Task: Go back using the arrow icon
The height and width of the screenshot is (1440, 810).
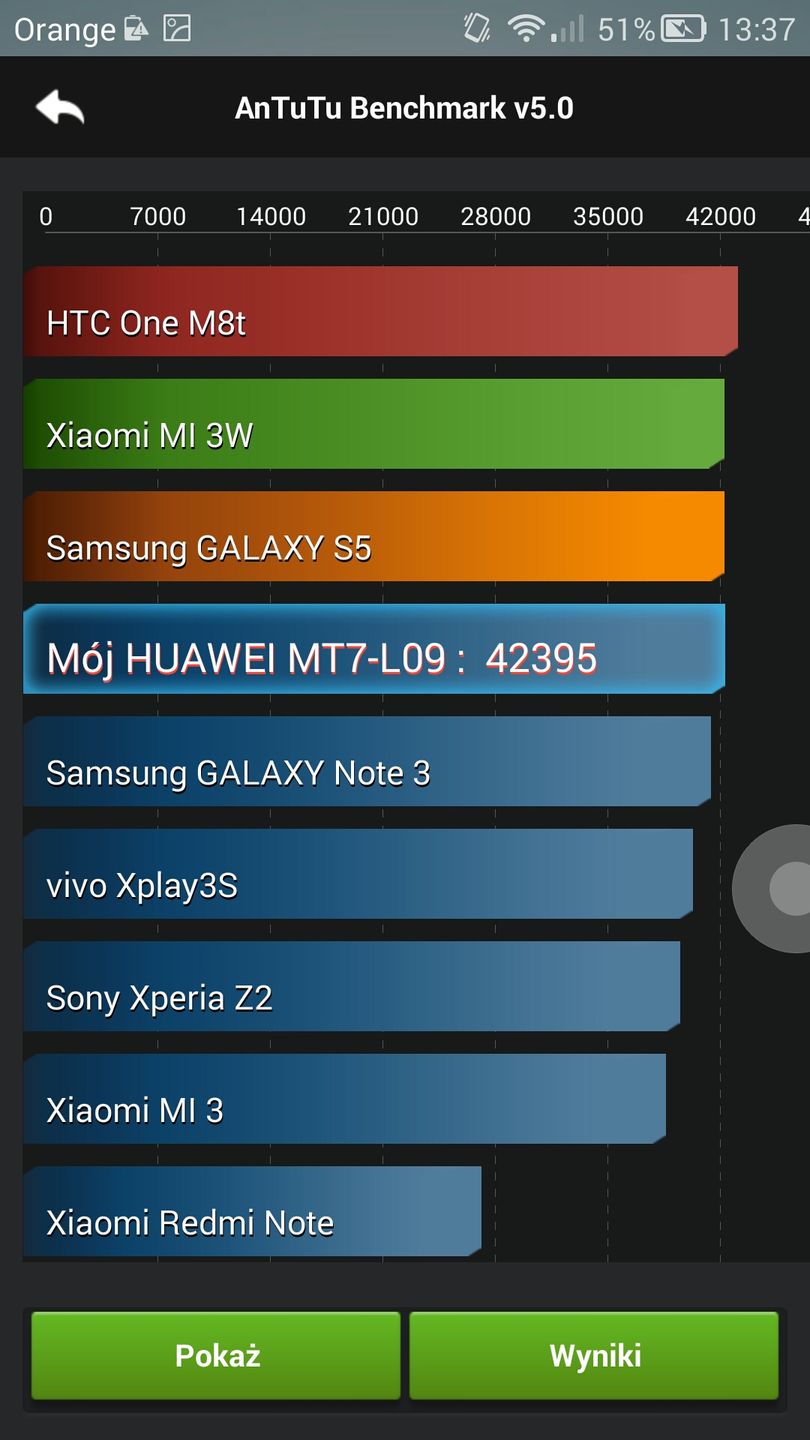Action: (x=60, y=108)
